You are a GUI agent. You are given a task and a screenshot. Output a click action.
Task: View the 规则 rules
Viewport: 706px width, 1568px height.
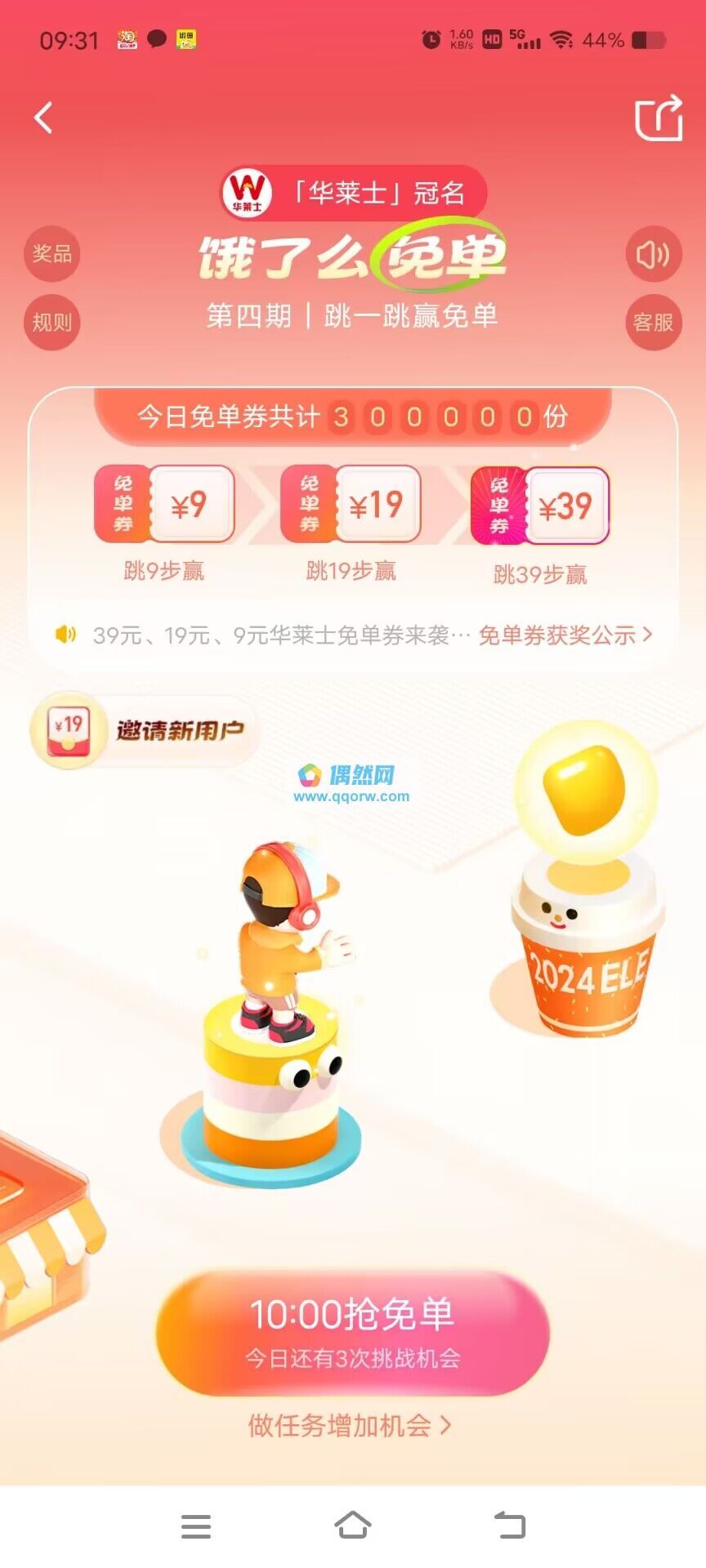51,322
